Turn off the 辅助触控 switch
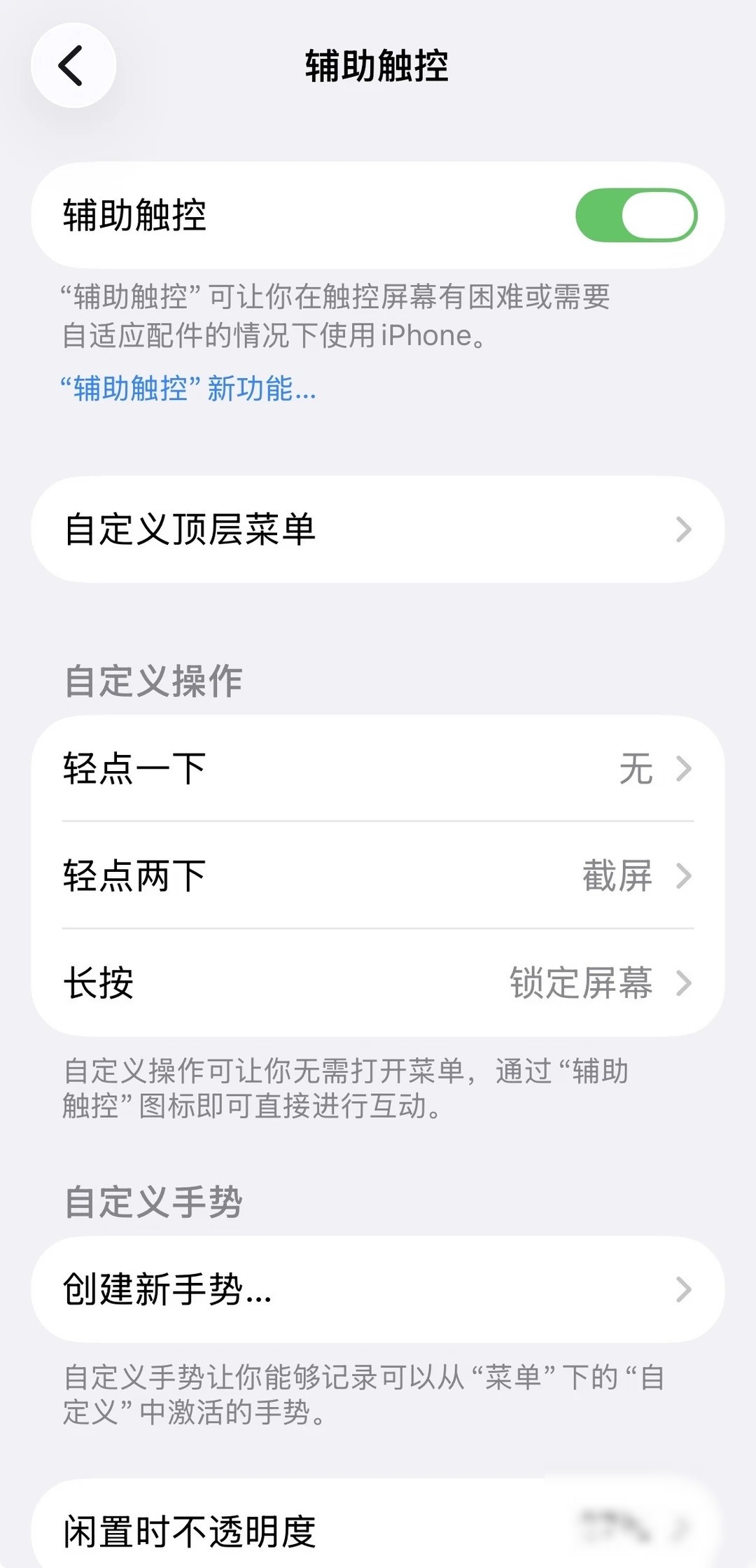 [636, 215]
